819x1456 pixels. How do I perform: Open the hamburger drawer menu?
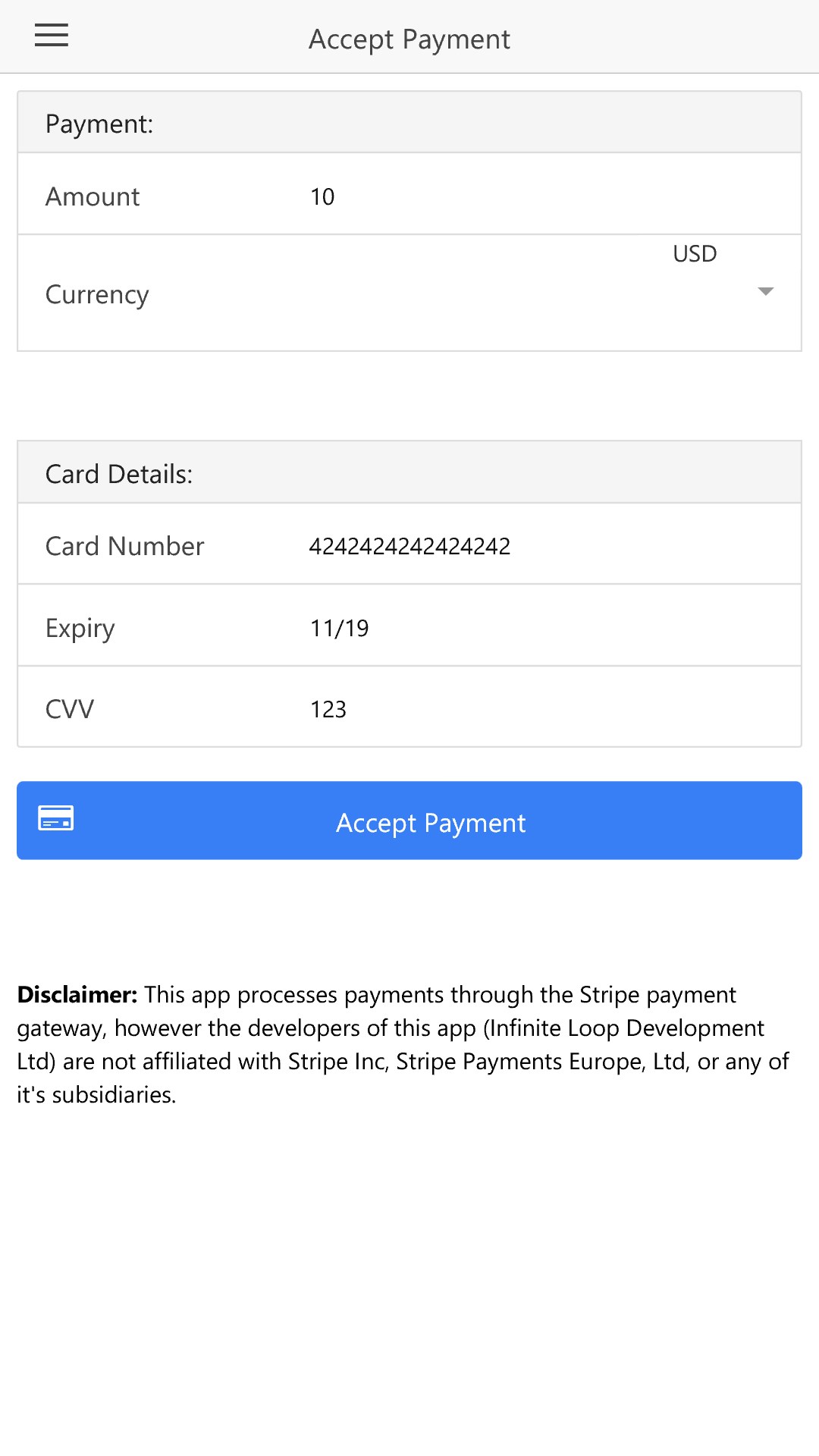coord(52,36)
